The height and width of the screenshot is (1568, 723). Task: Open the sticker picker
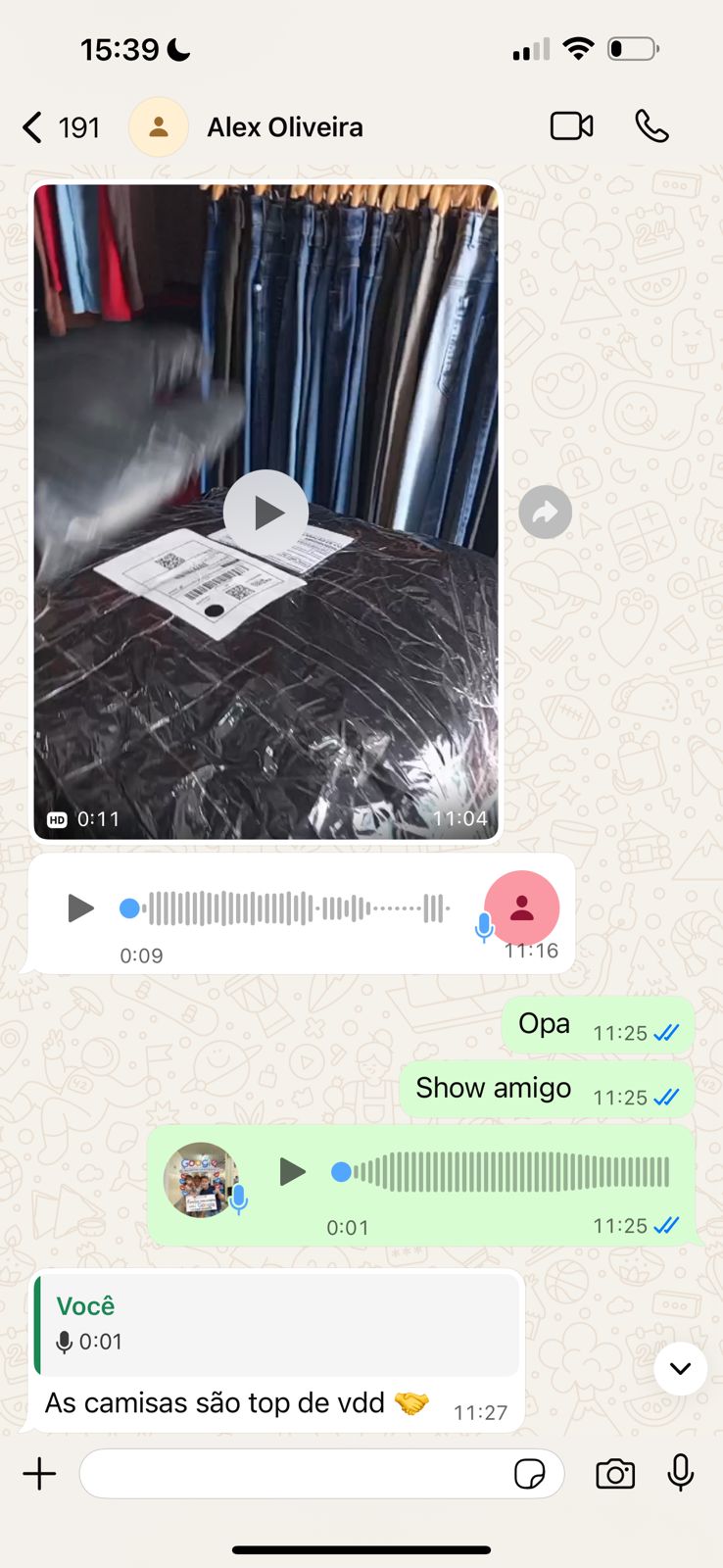[x=530, y=1474]
